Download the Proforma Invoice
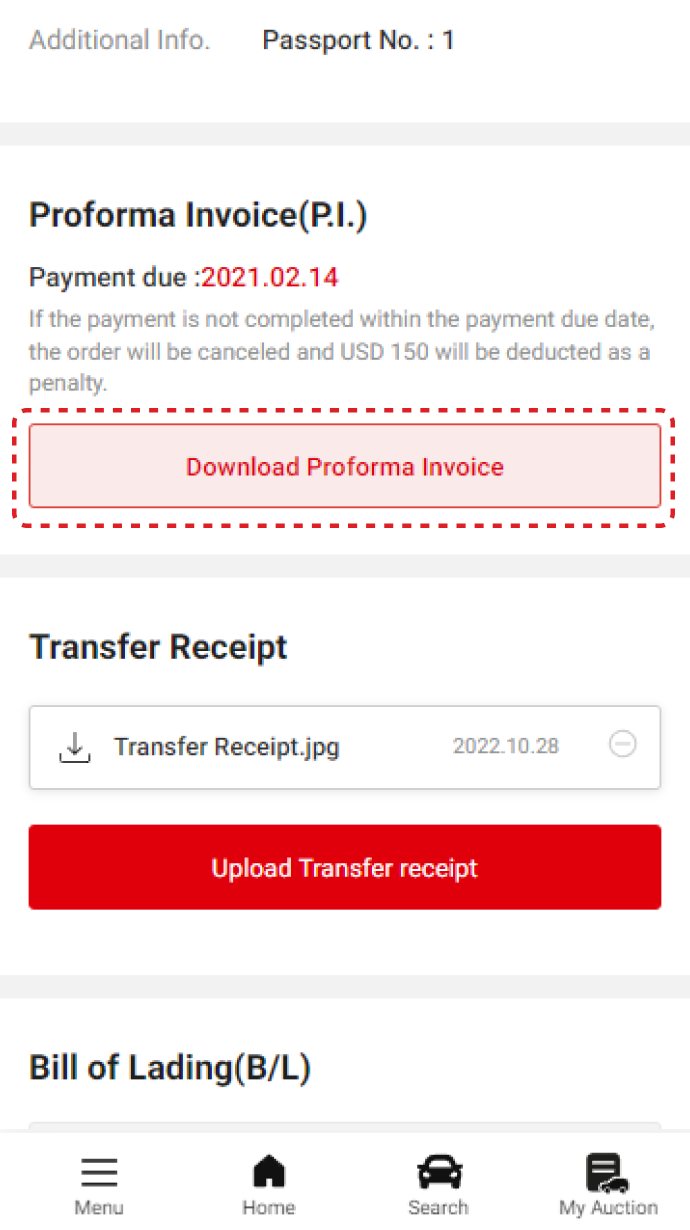This screenshot has width=690, height=1230. click(344, 467)
